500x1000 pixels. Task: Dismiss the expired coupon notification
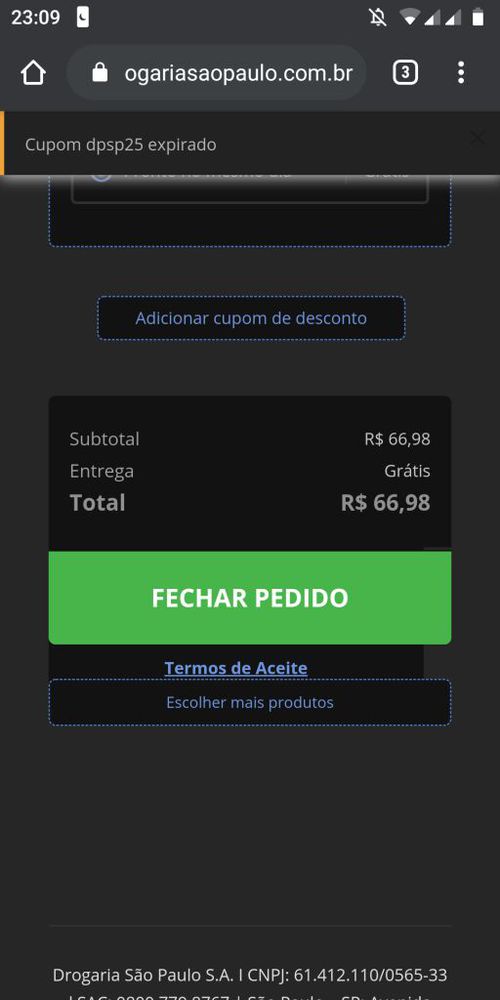pyautogui.click(x=476, y=137)
